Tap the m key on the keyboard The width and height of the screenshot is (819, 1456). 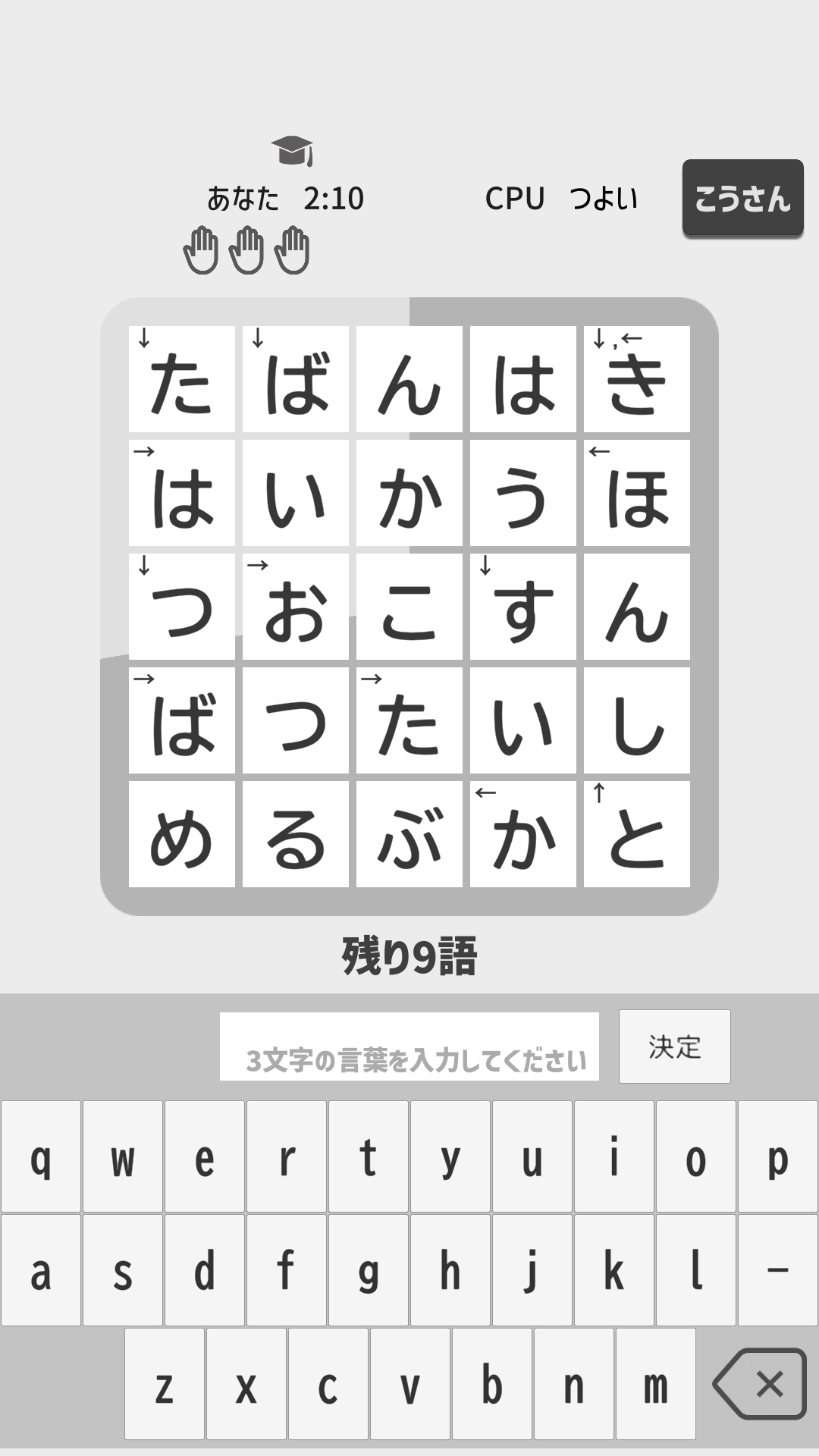coord(656,1384)
